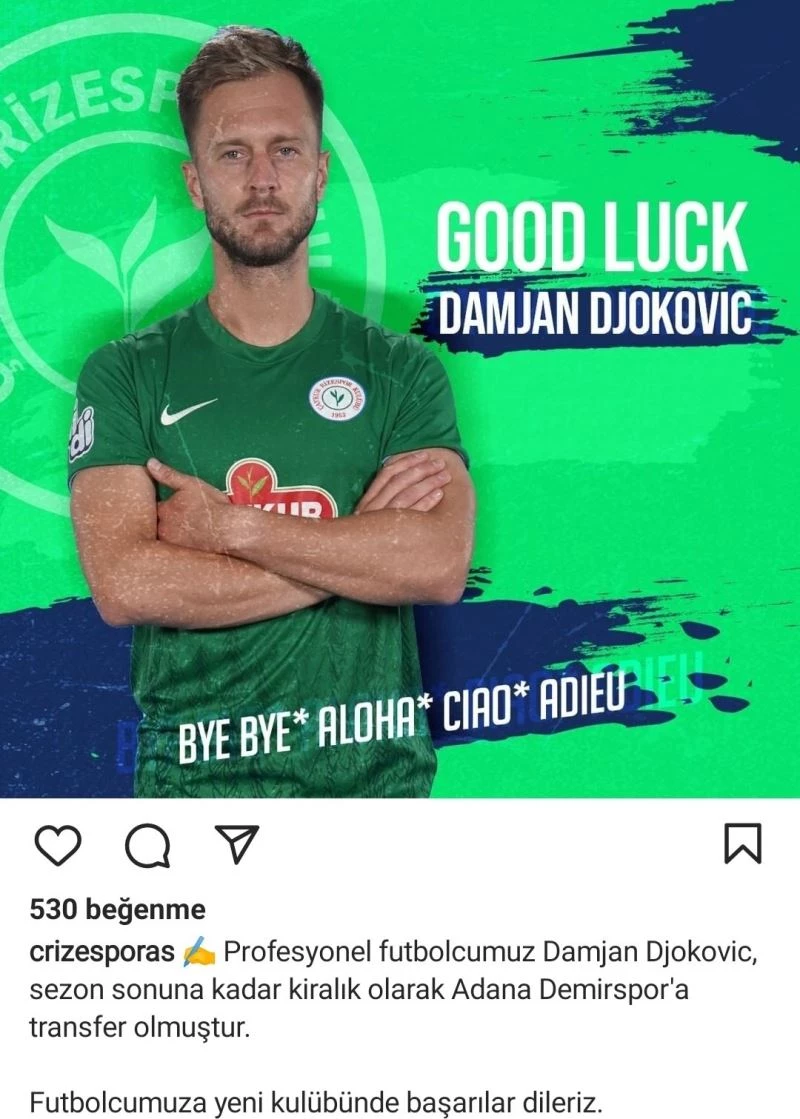Save the post with bookmark icon
The width and height of the screenshot is (800, 1119).
[x=742, y=844]
